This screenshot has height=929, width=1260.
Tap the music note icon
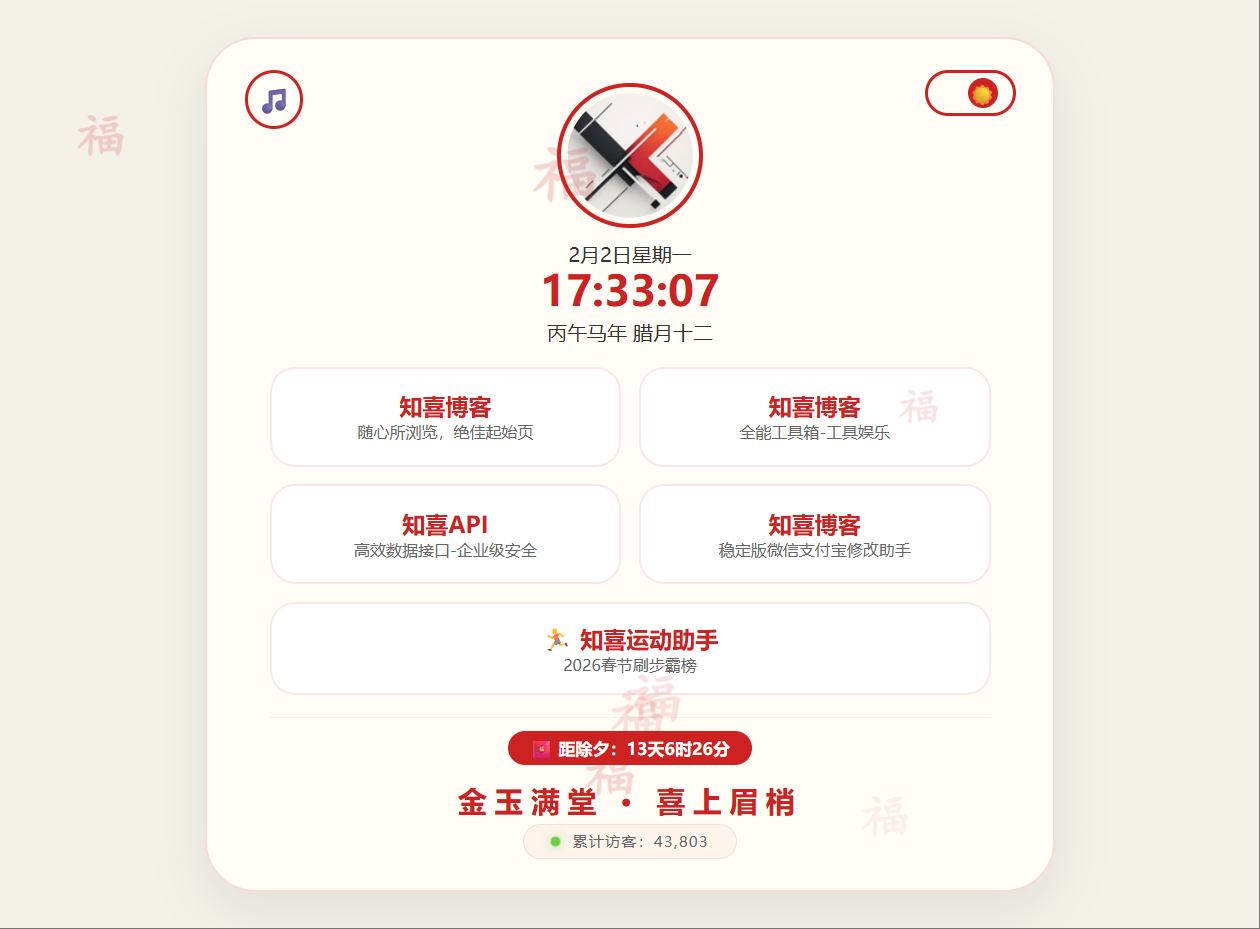coord(274,100)
